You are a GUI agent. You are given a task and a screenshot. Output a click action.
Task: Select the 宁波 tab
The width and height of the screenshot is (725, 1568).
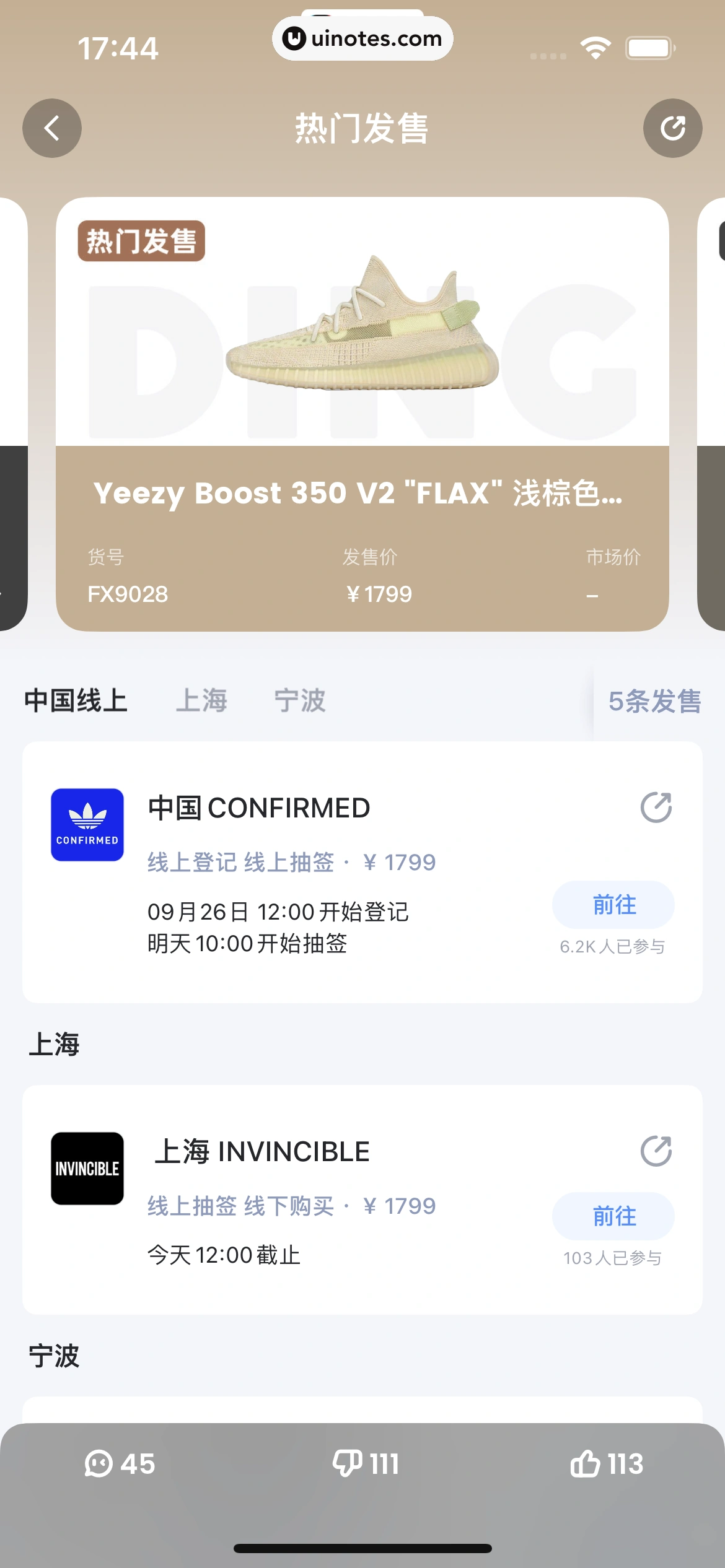click(x=300, y=701)
